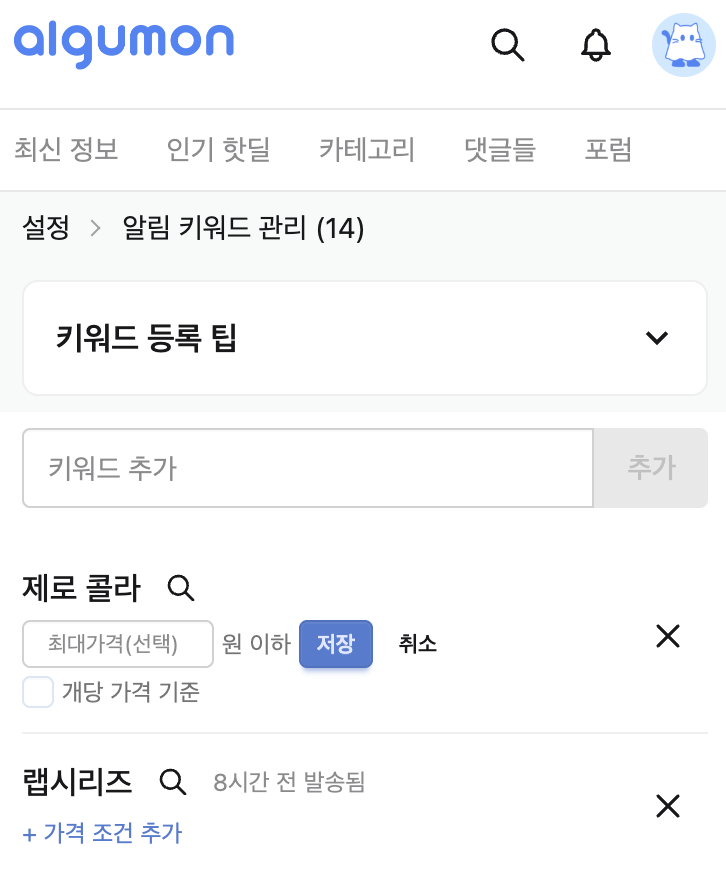Check the 개당 가격 기준 checkbox
726x870 pixels.
[38, 692]
